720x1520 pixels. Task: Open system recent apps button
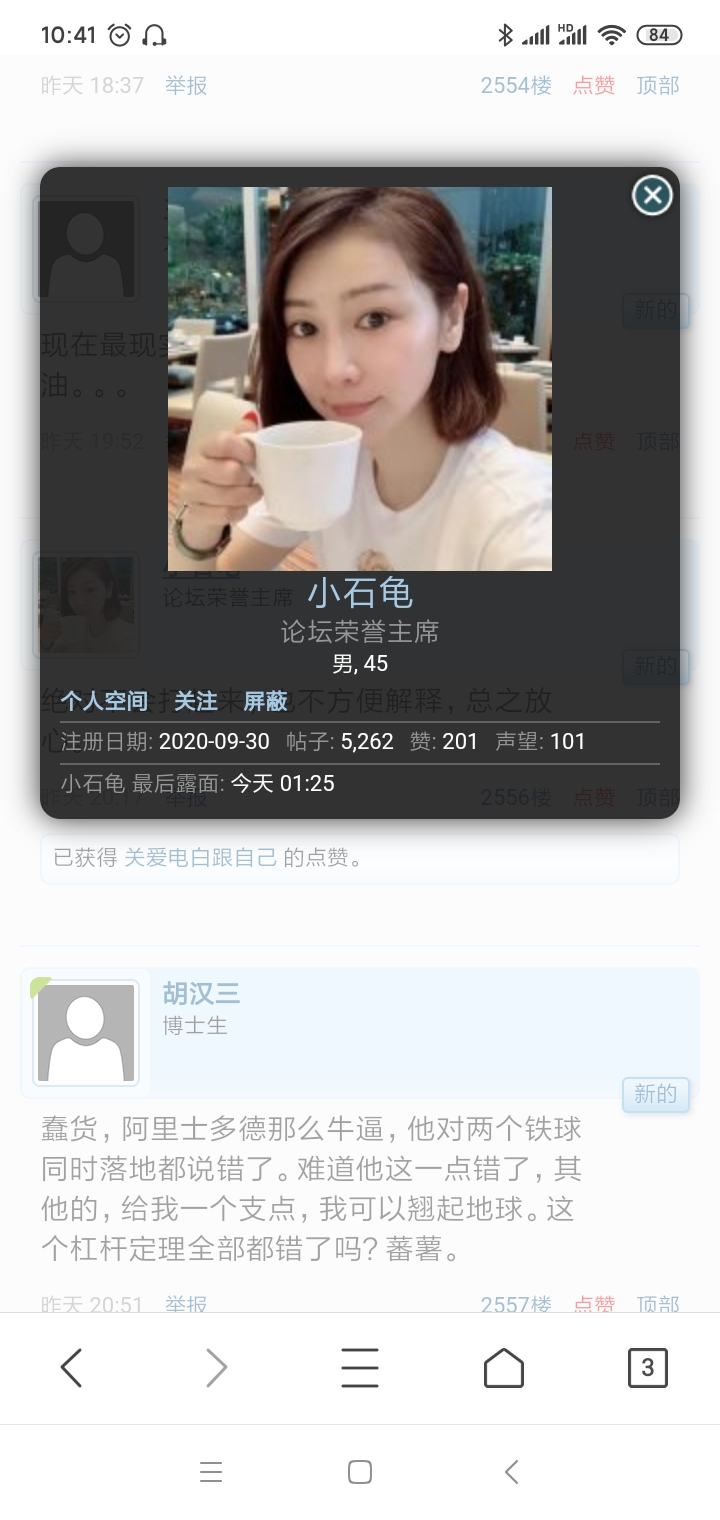pyautogui.click(x=210, y=1472)
